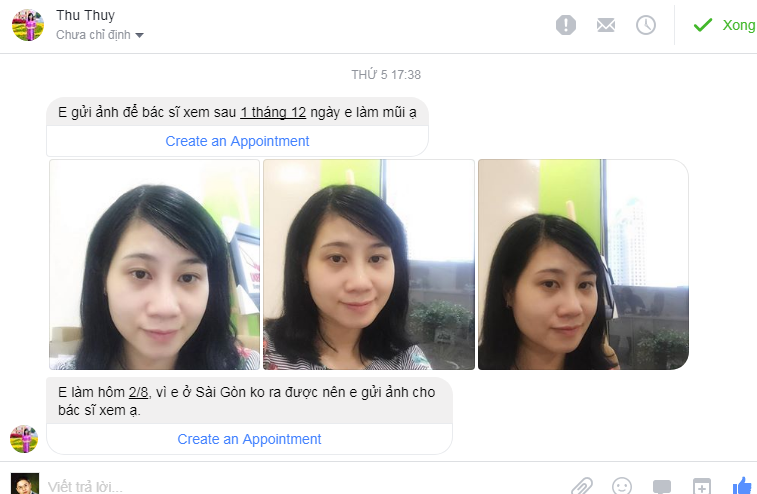Viewport: 757px width, 494px height.
Task: Mark conversation as done with Xong
Action: click(x=725, y=25)
